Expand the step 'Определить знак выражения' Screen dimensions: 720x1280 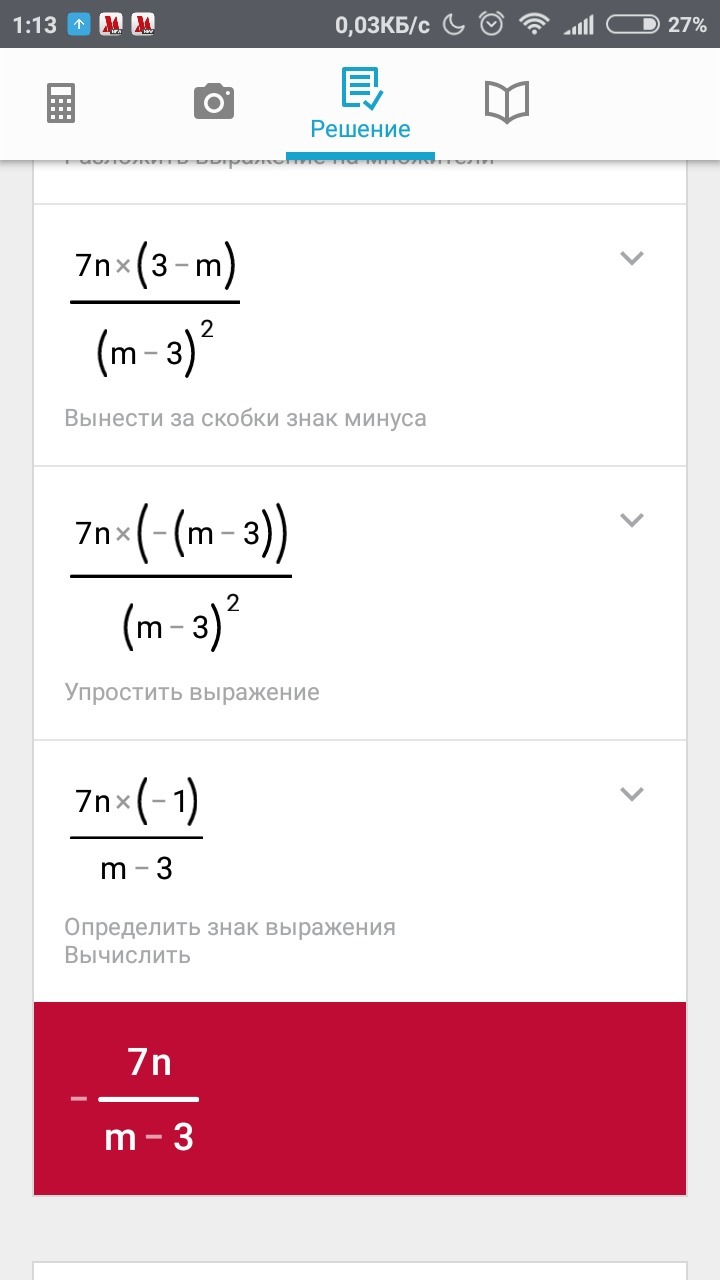(x=631, y=794)
